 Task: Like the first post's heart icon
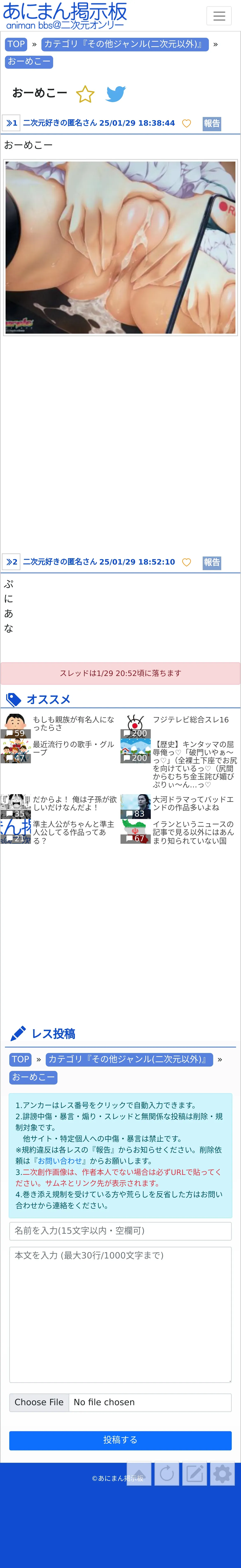point(186,124)
